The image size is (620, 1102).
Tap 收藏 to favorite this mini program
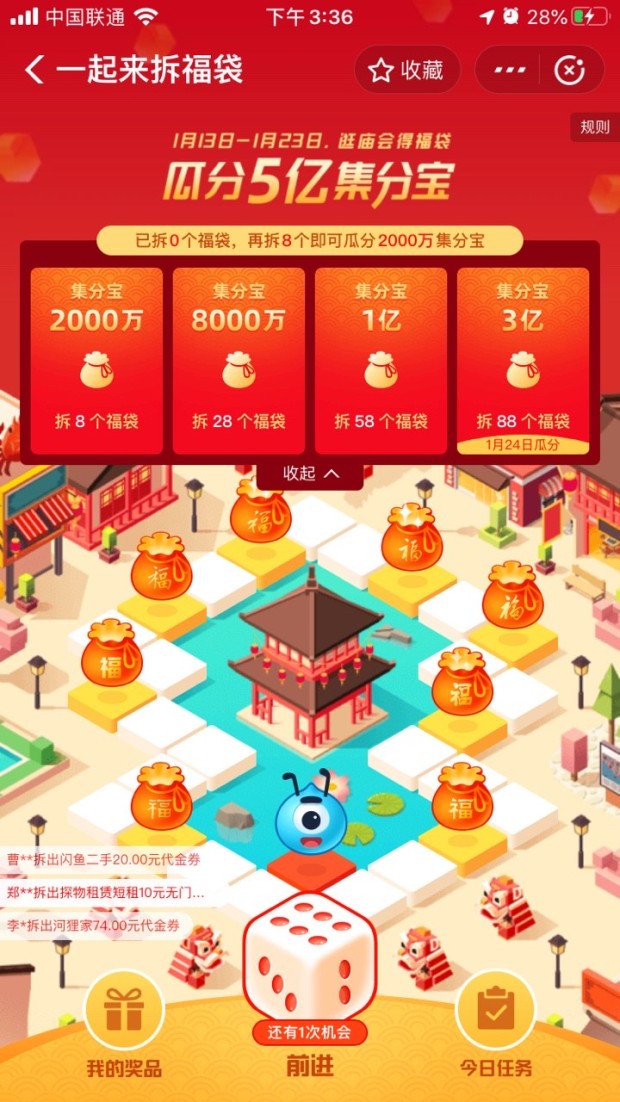tap(407, 70)
